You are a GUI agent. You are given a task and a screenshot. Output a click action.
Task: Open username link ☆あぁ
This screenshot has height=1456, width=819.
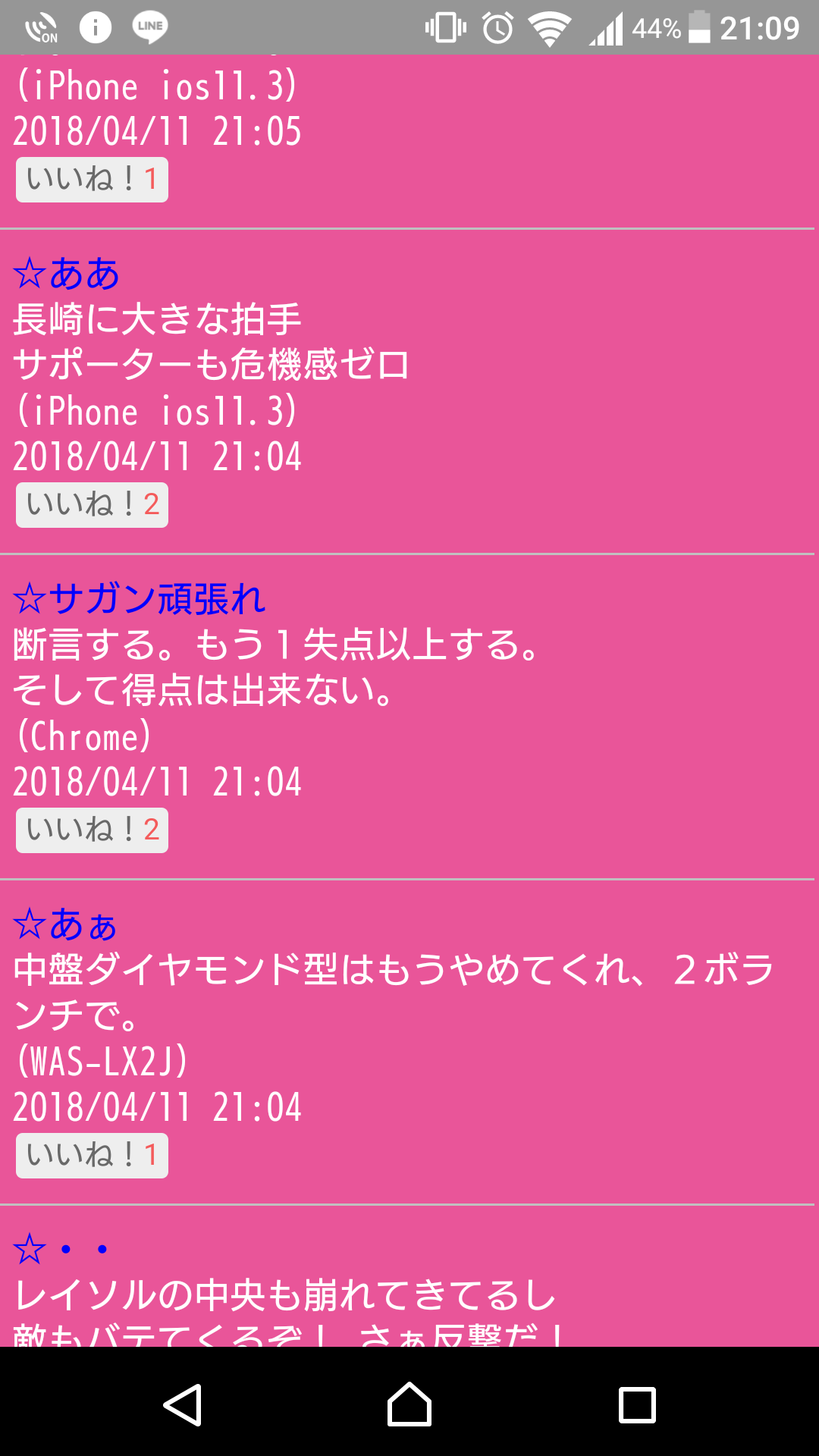65,924
